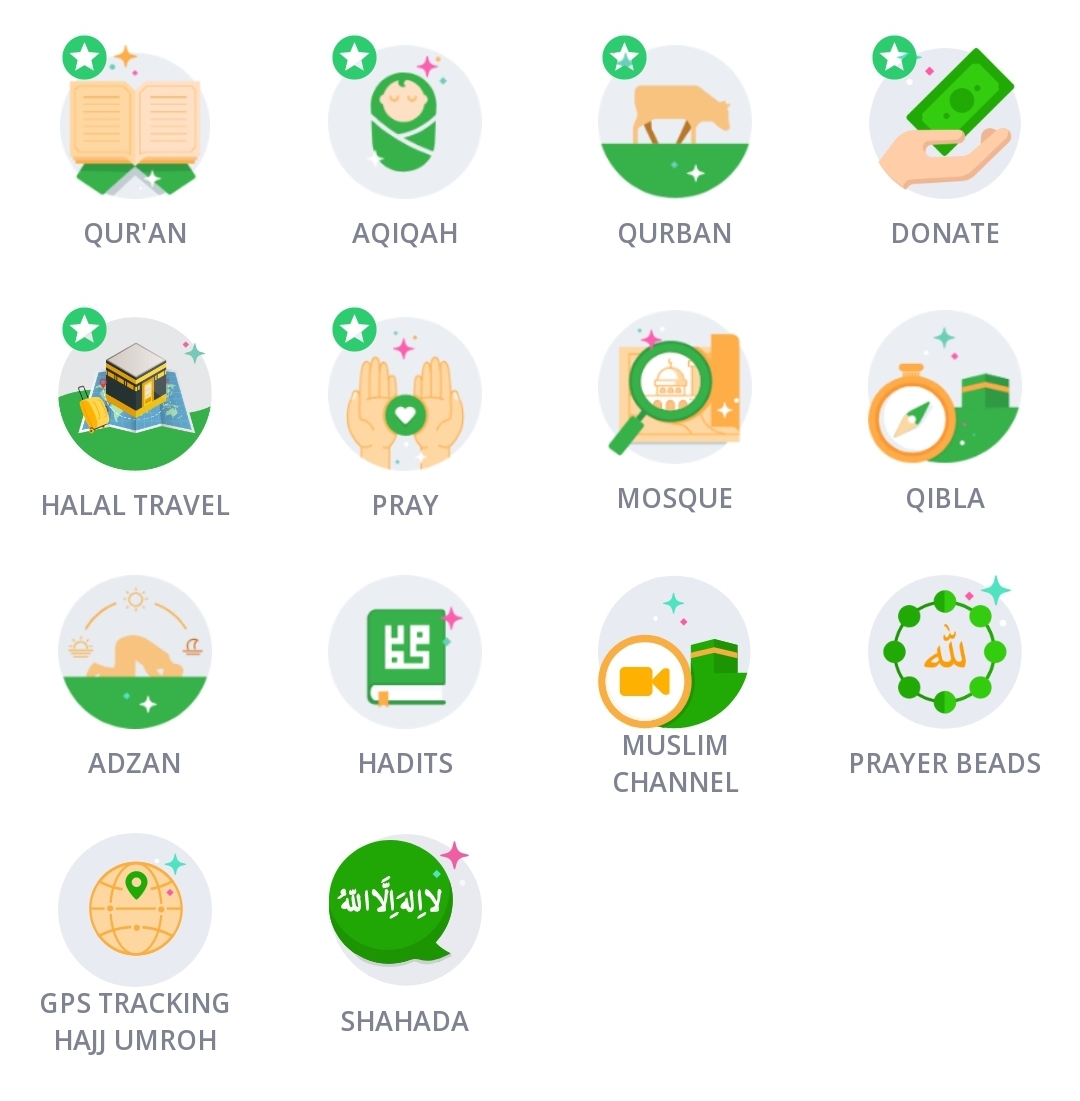This screenshot has height=1101, width=1080.
Task: Open GPS Tracking Hajj Umroh
Action: [135, 910]
